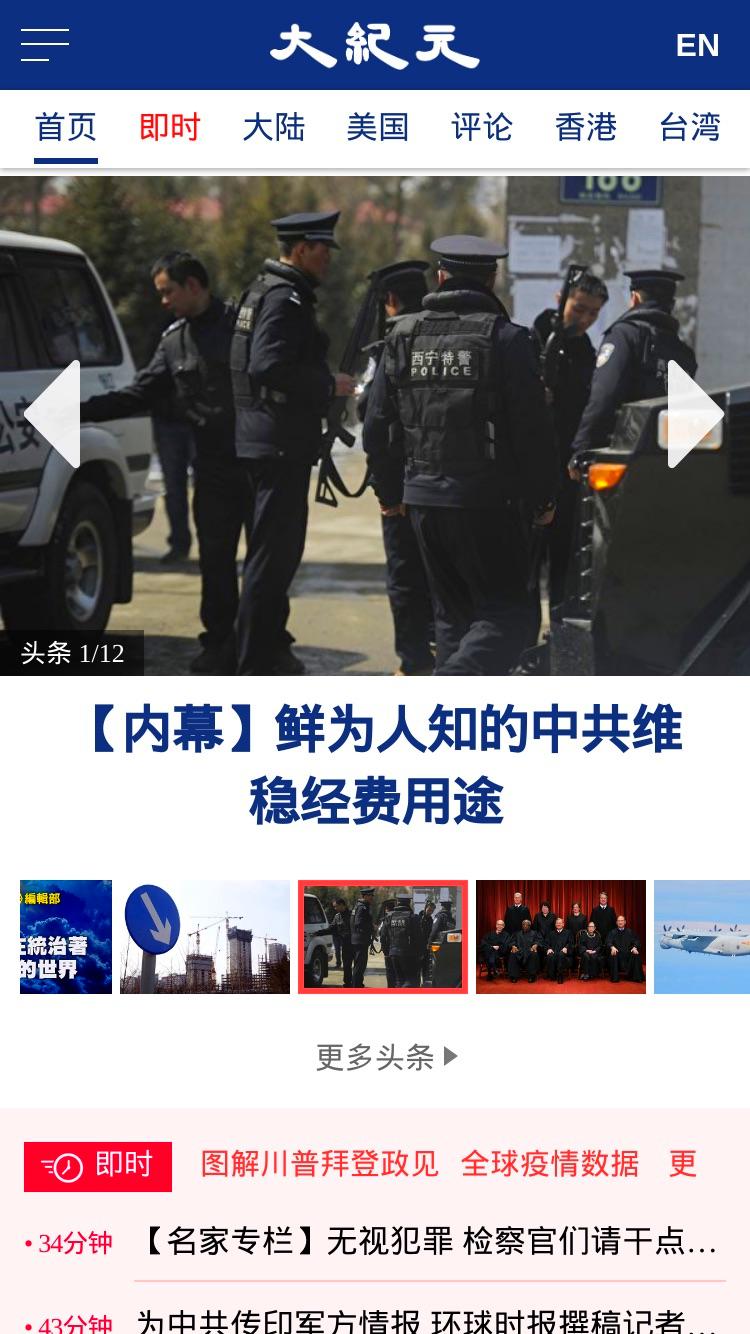
Task: Select the group of judges thumbnail
Action: pyautogui.click(x=561, y=937)
